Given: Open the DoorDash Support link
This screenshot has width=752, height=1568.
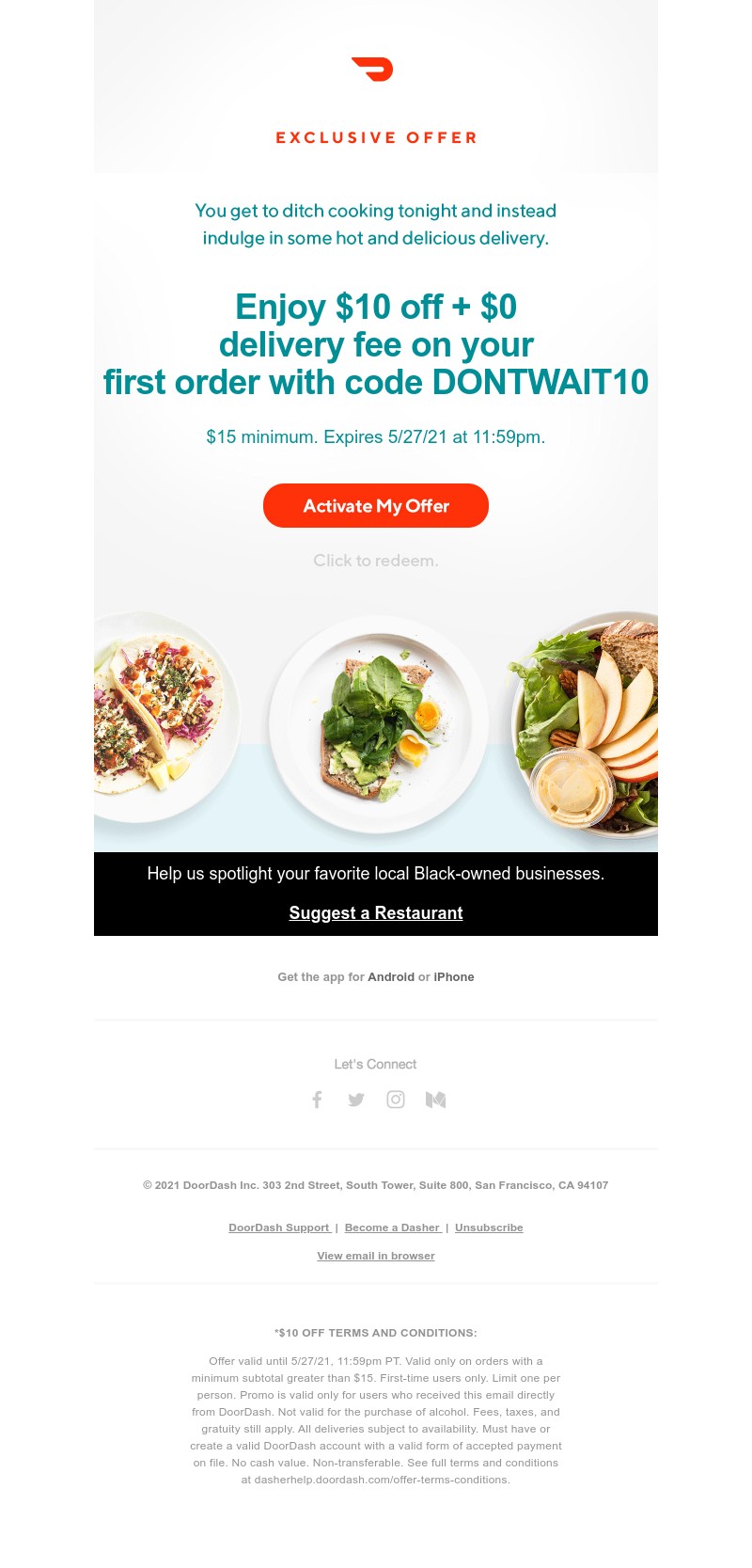Looking at the screenshot, I should pyautogui.click(x=279, y=1227).
